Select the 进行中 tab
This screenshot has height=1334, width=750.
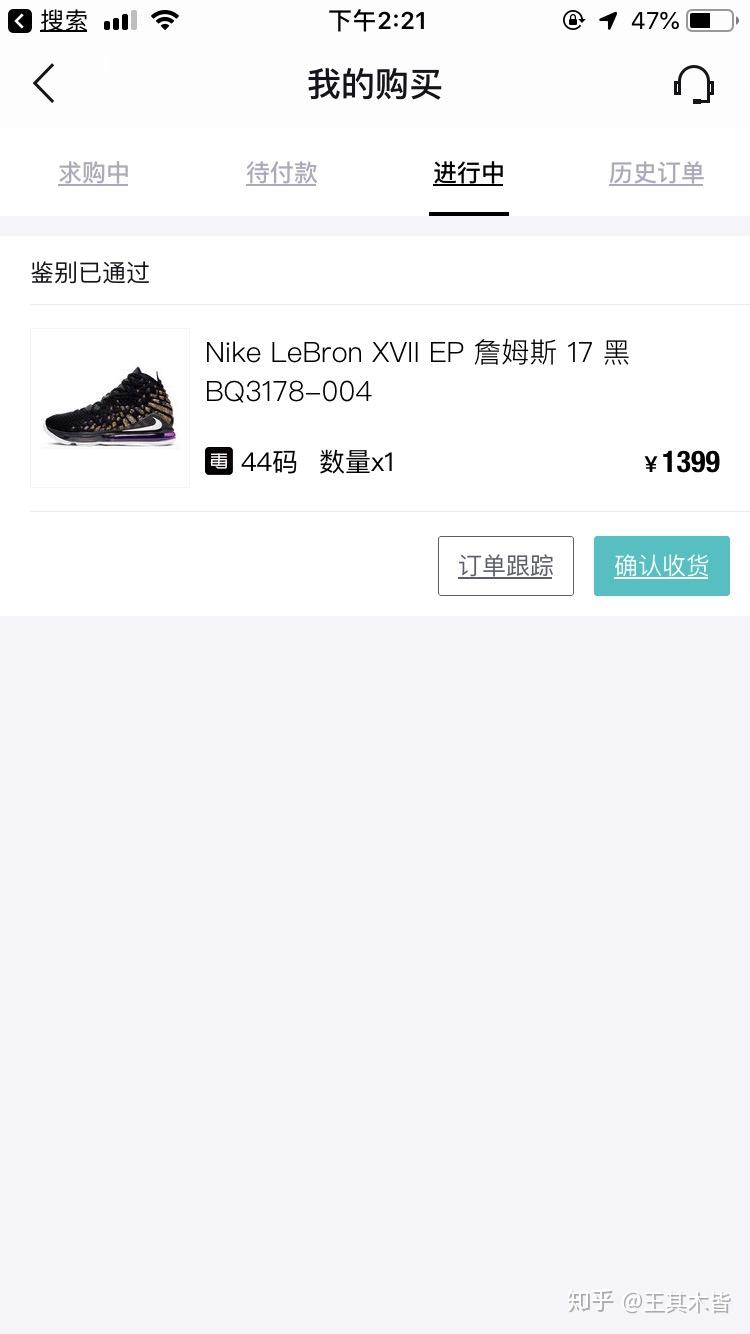click(x=468, y=173)
